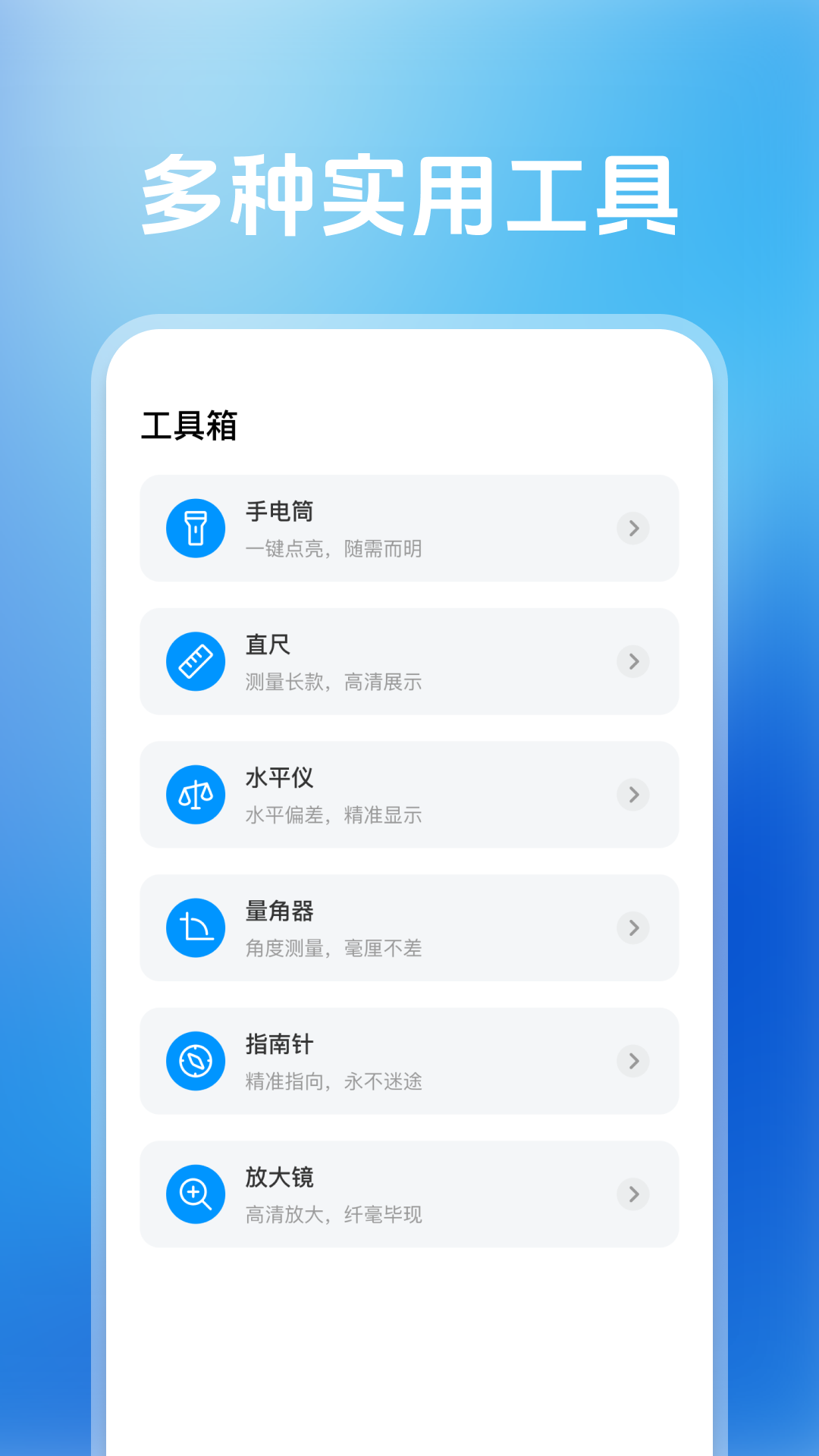Open the 放大镜 arrow button
The height and width of the screenshot is (1456, 819).
coord(633,1194)
